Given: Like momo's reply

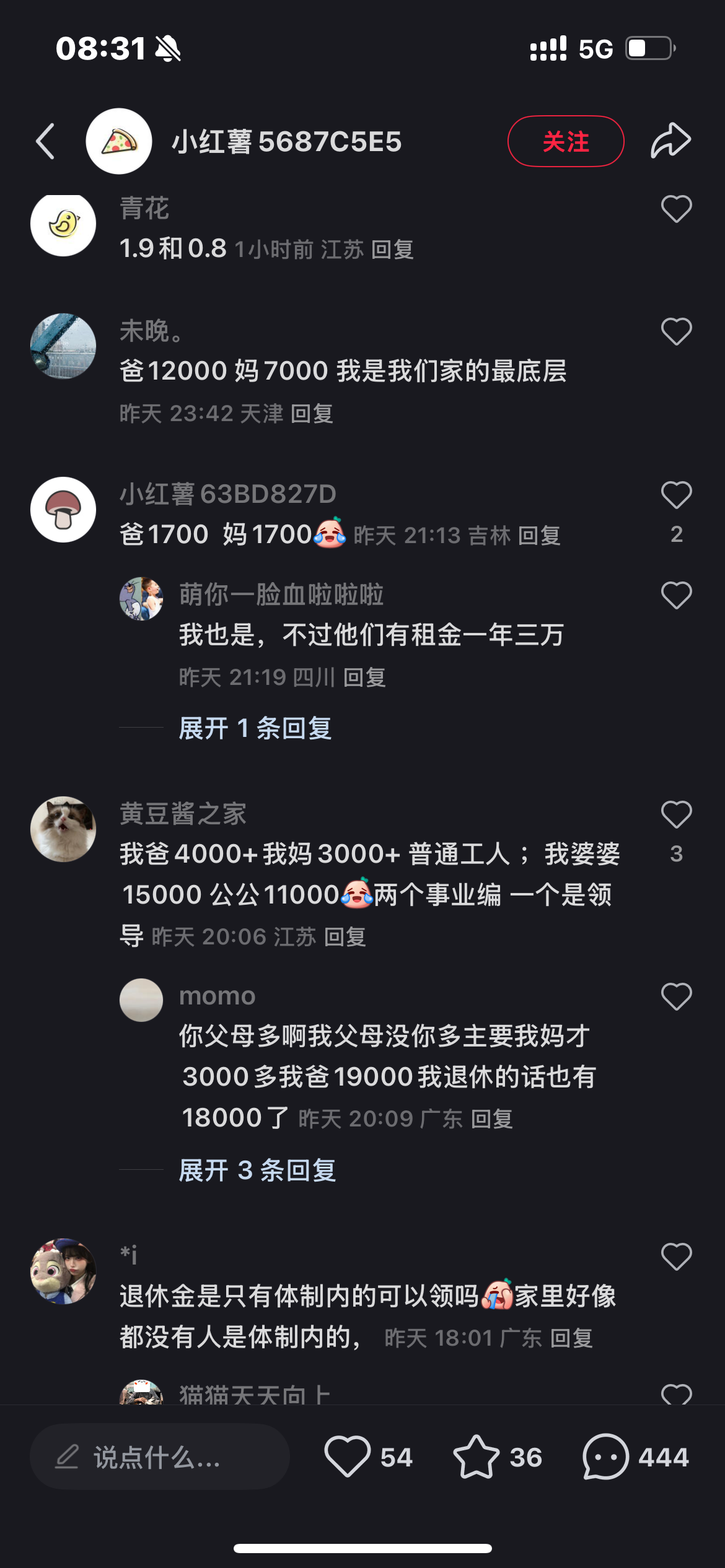Looking at the screenshot, I should 676,996.
